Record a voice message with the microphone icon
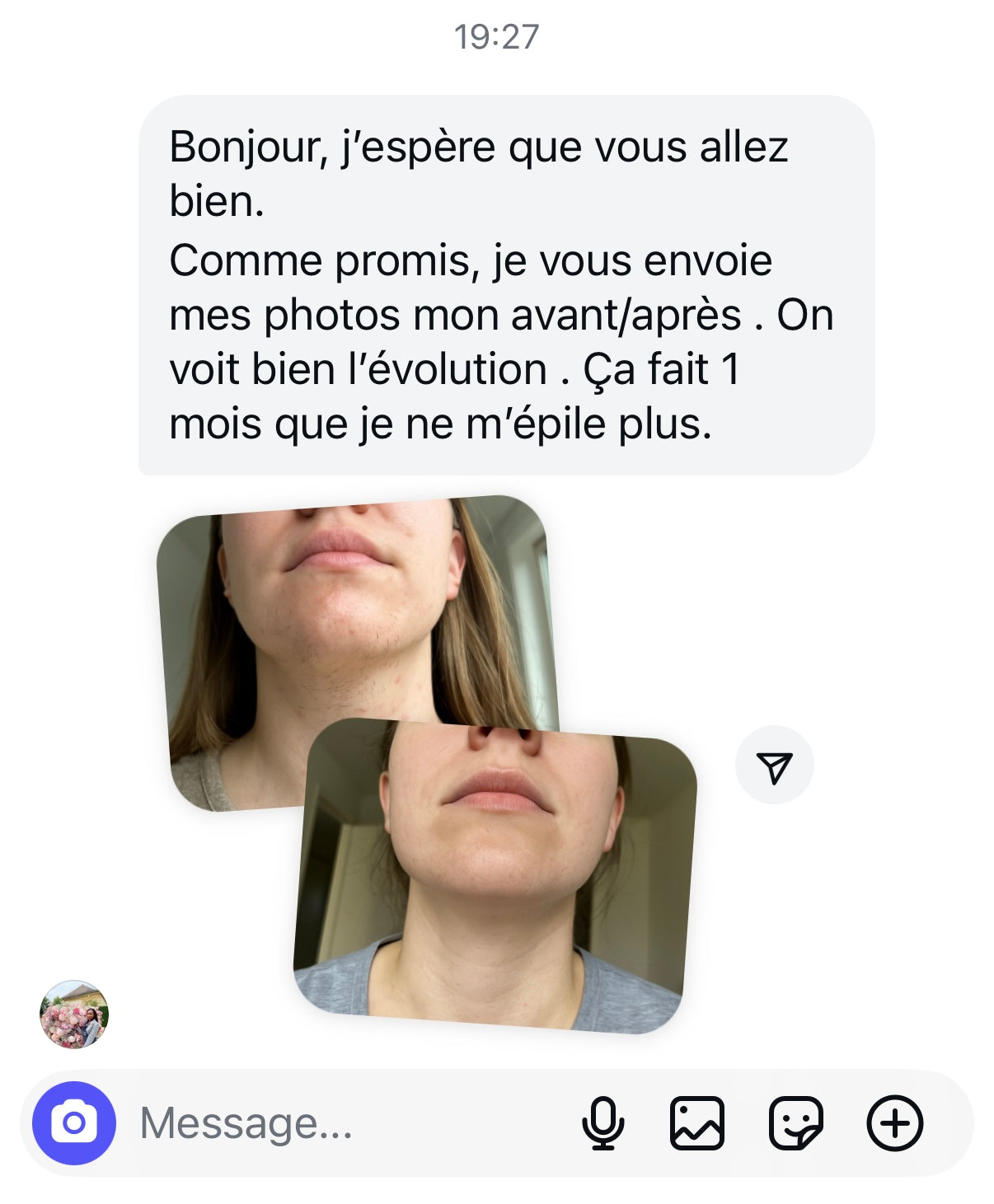994x1204 pixels. (601, 1122)
